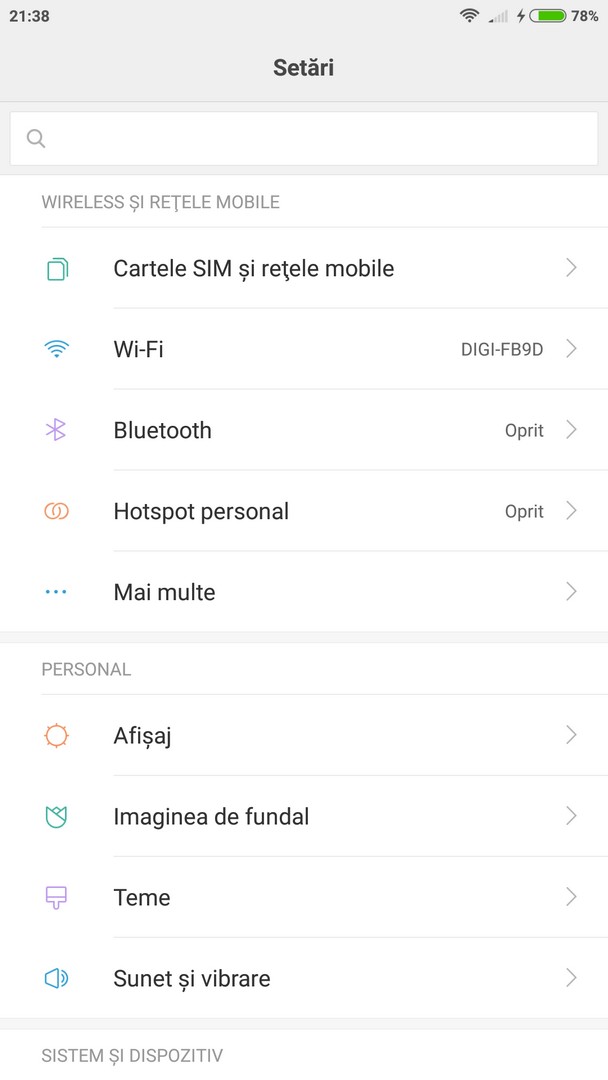Open Cartele SIM și rețele mobile
The height and width of the screenshot is (1080, 608).
click(304, 268)
